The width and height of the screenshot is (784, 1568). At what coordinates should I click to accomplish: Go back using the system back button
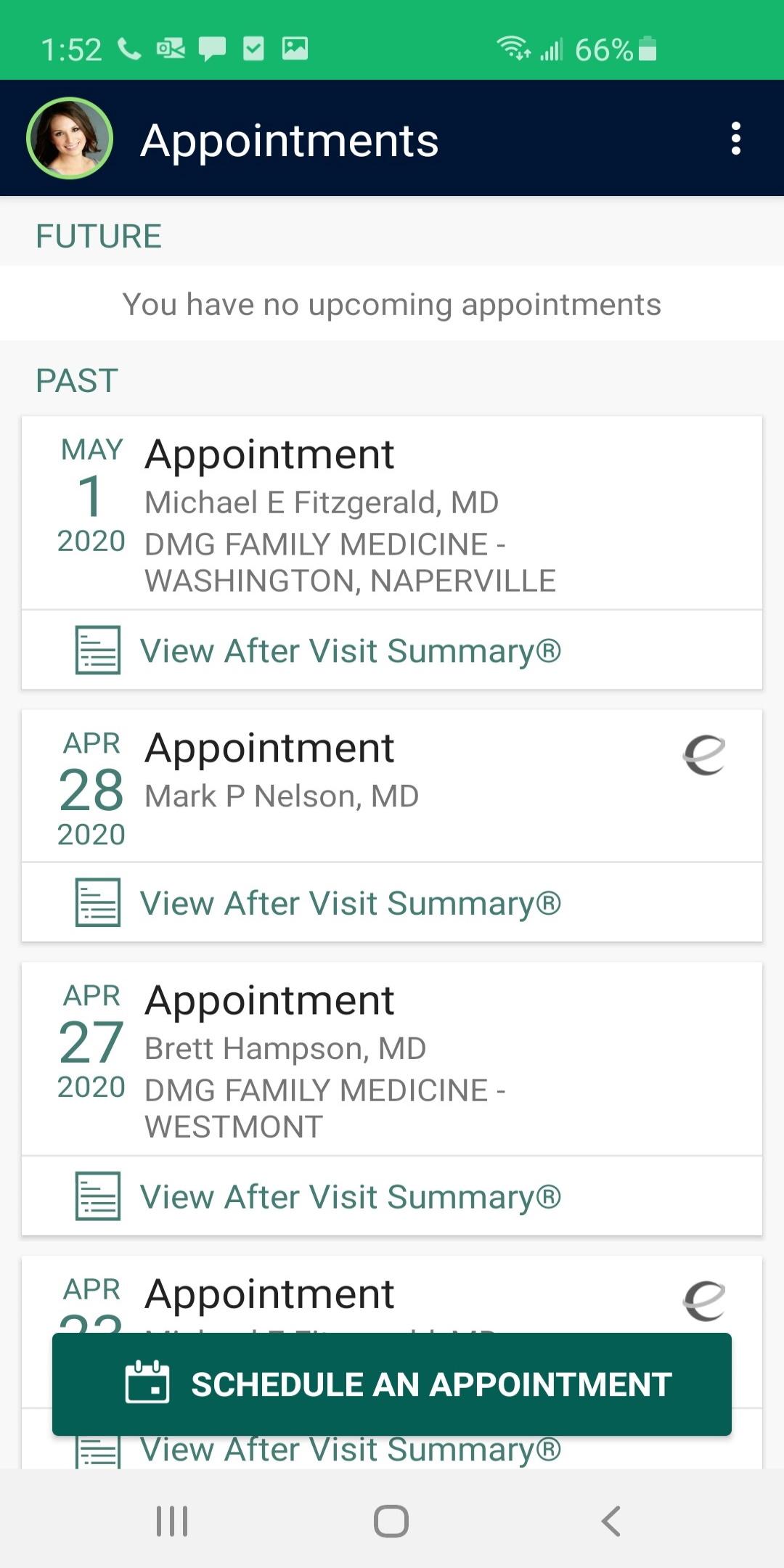pyautogui.click(x=611, y=1520)
